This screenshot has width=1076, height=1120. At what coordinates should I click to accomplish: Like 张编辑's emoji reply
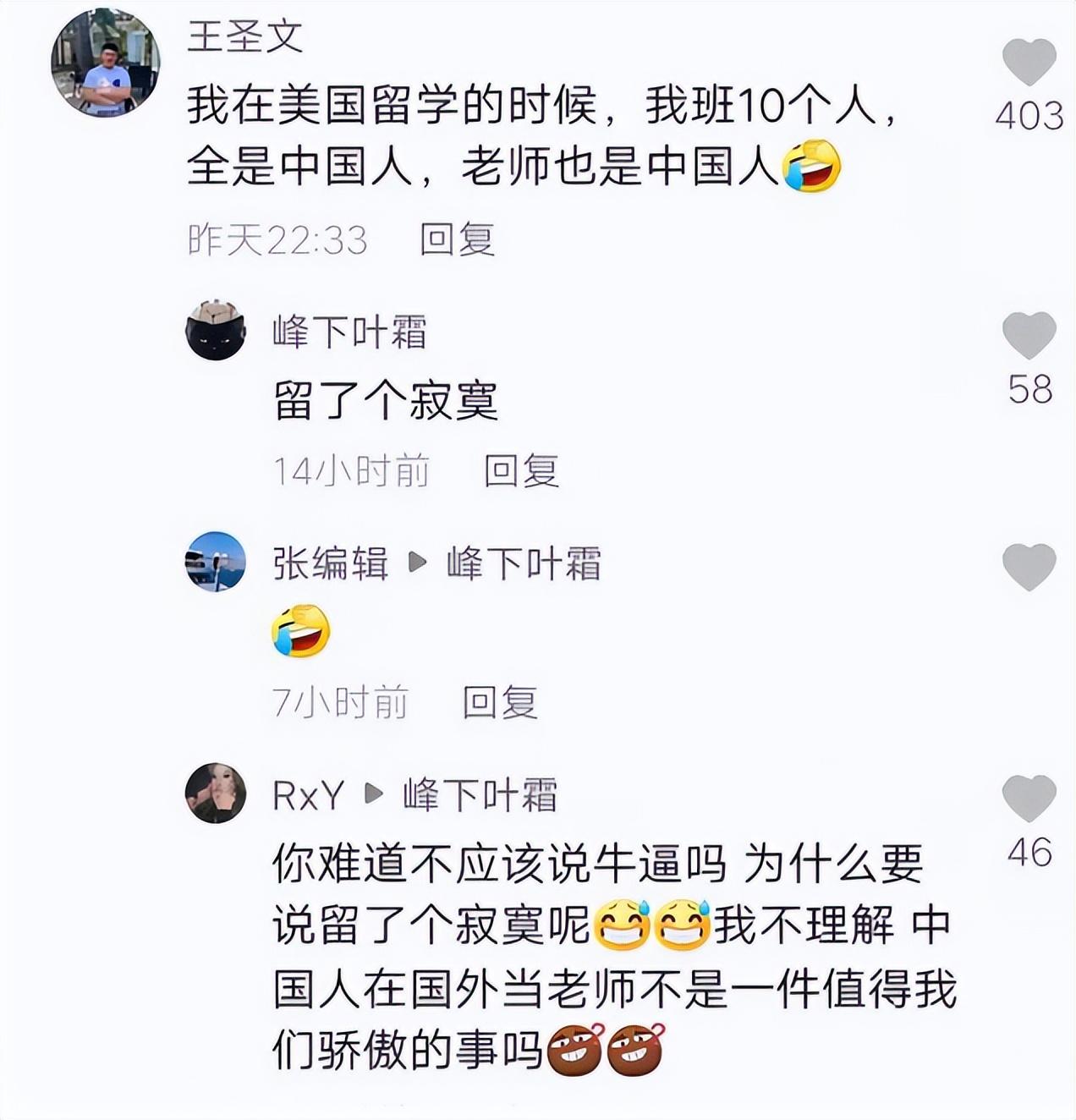[1029, 567]
